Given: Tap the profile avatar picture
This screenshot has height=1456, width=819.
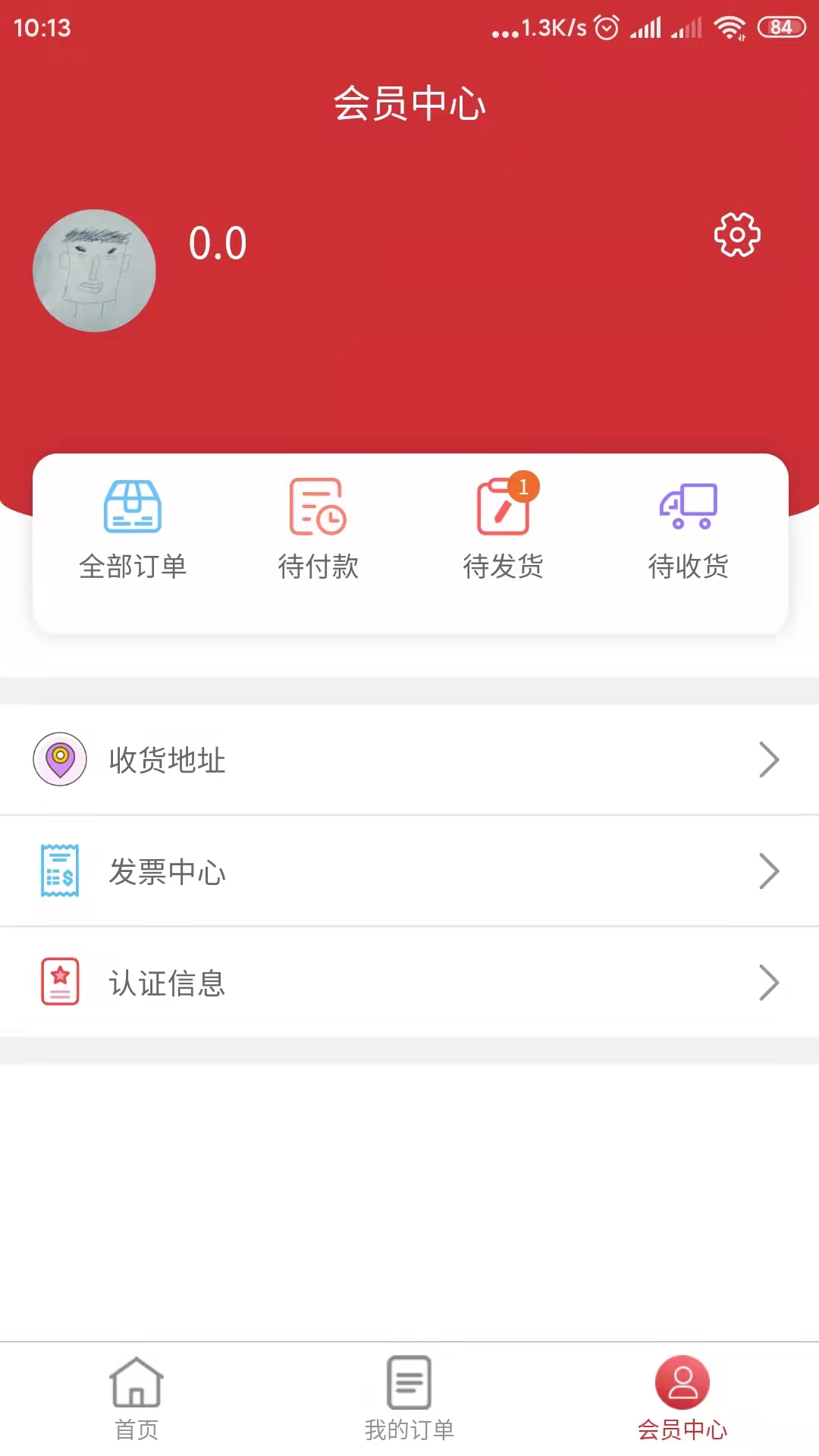Looking at the screenshot, I should 94,271.
